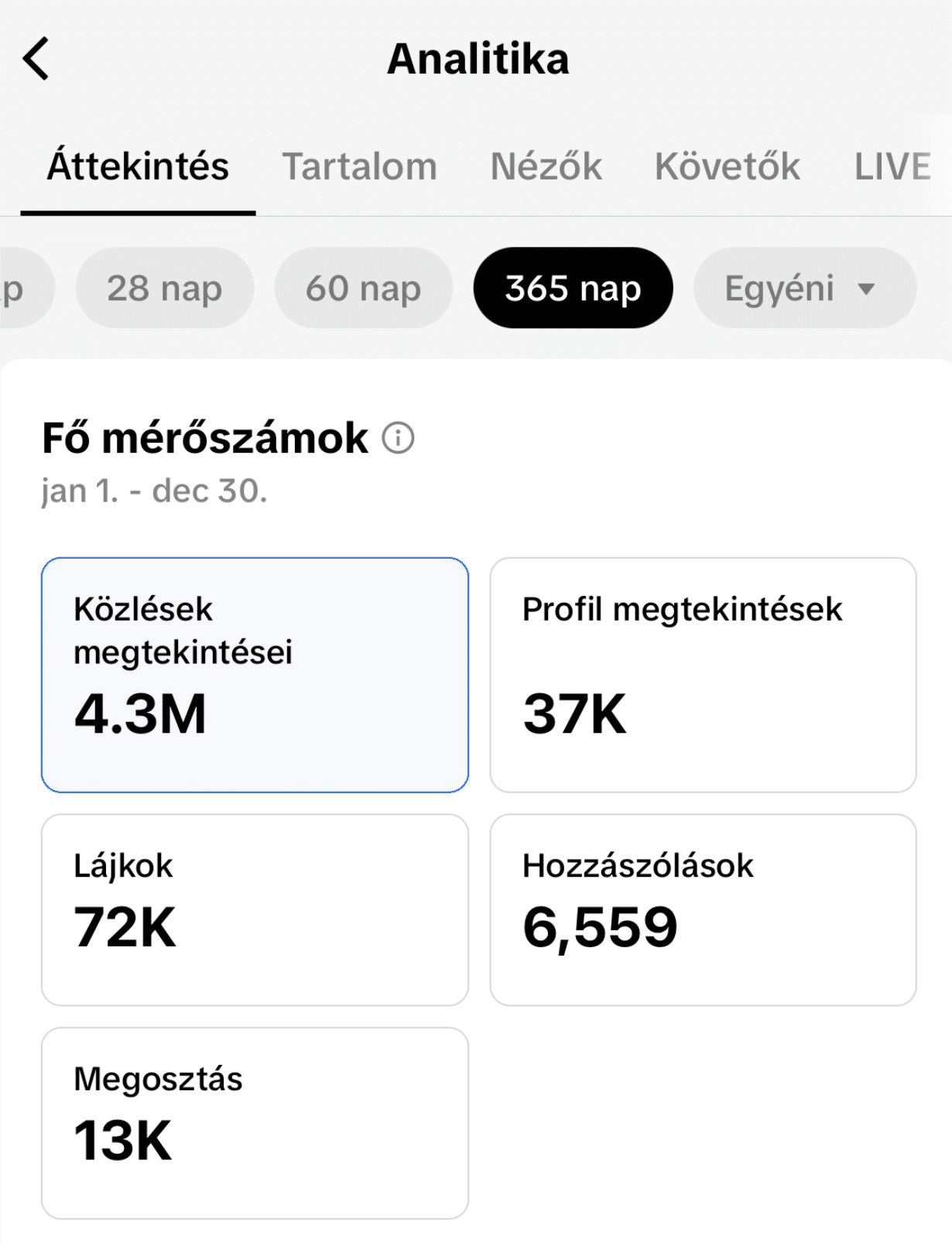This screenshot has height=1249, width=952.
Task: Keep 365 nap filter selected
Action: point(573,287)
